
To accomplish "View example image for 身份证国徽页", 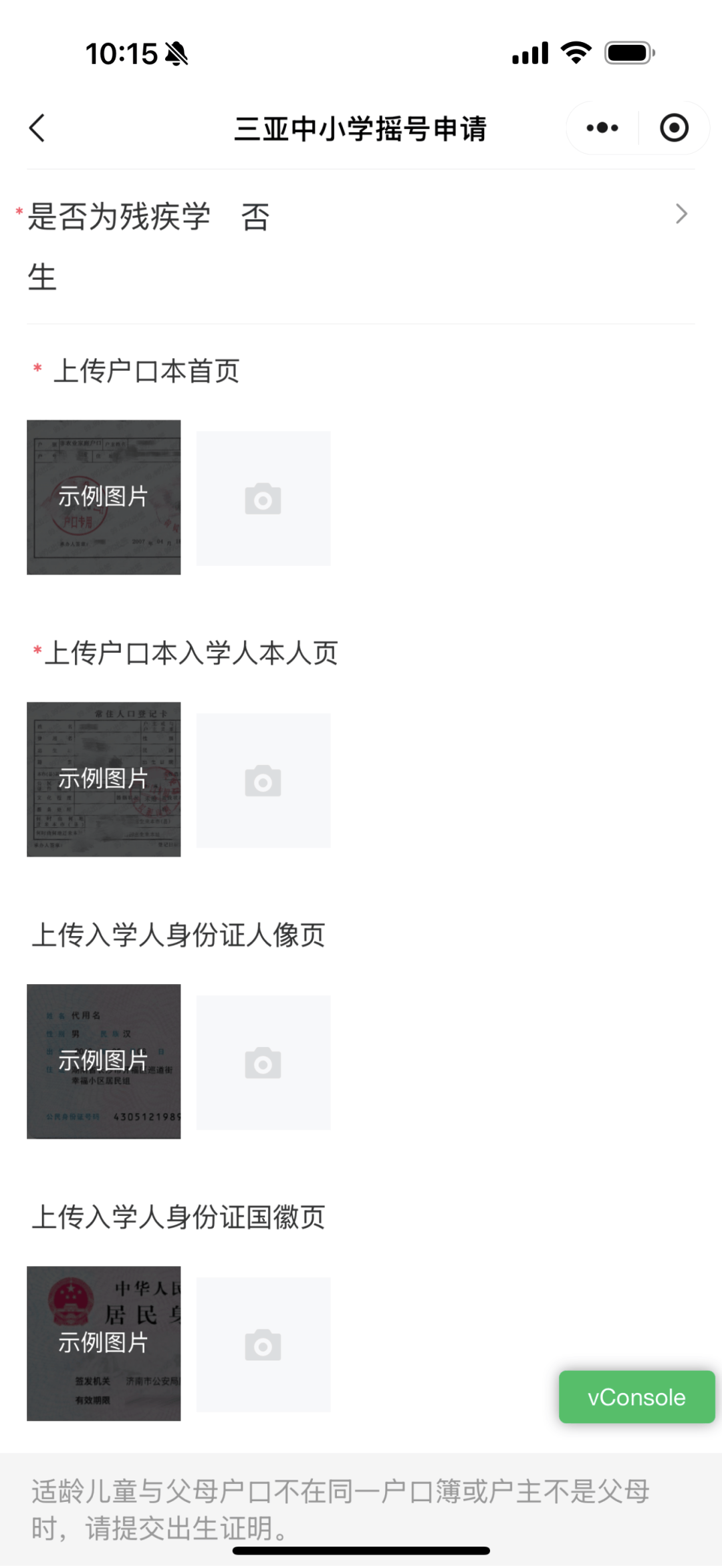I will coord(104,1343).
